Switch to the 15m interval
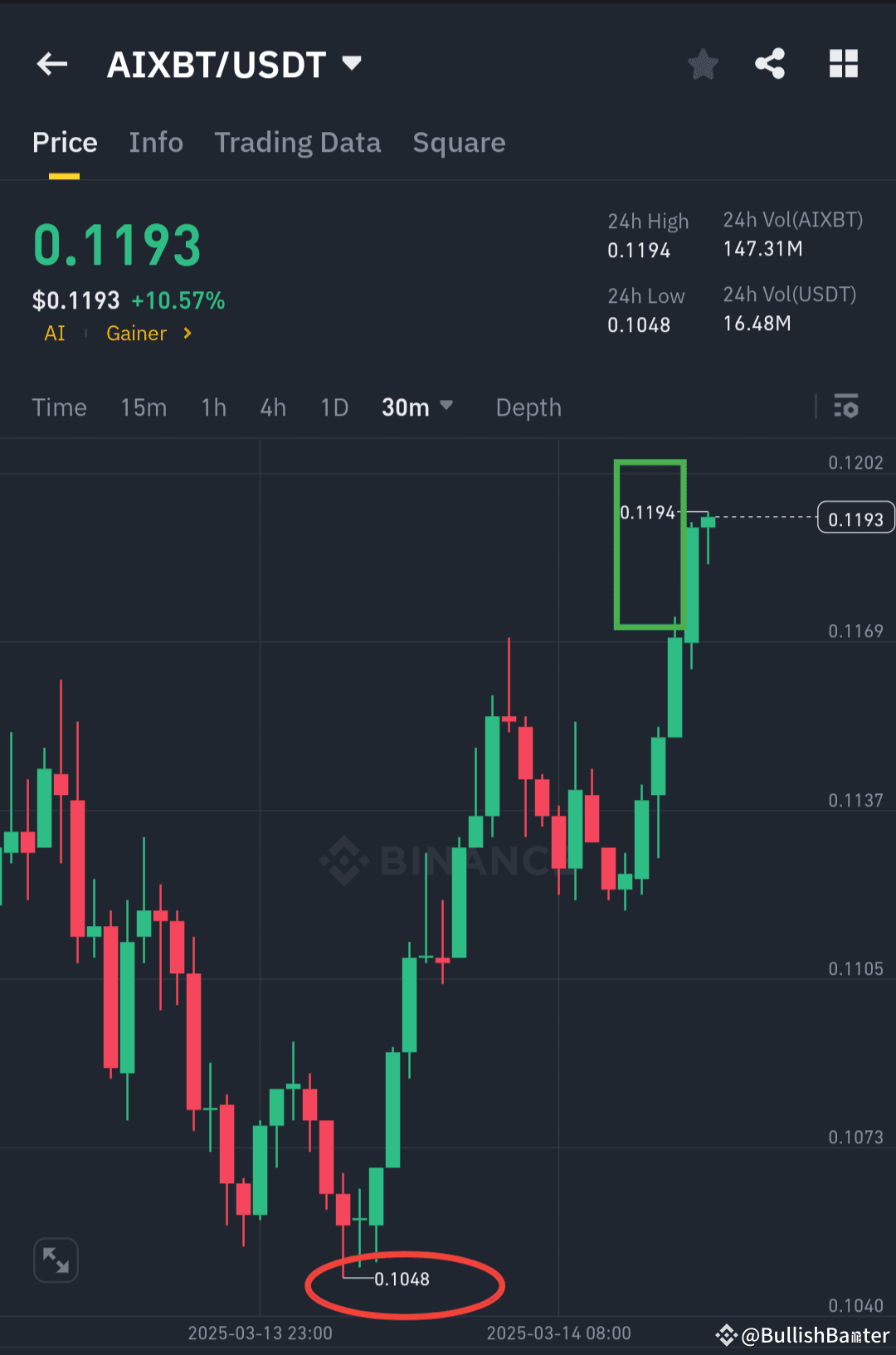The width and height of the screenshot is (896, 1355). [143, 407]
